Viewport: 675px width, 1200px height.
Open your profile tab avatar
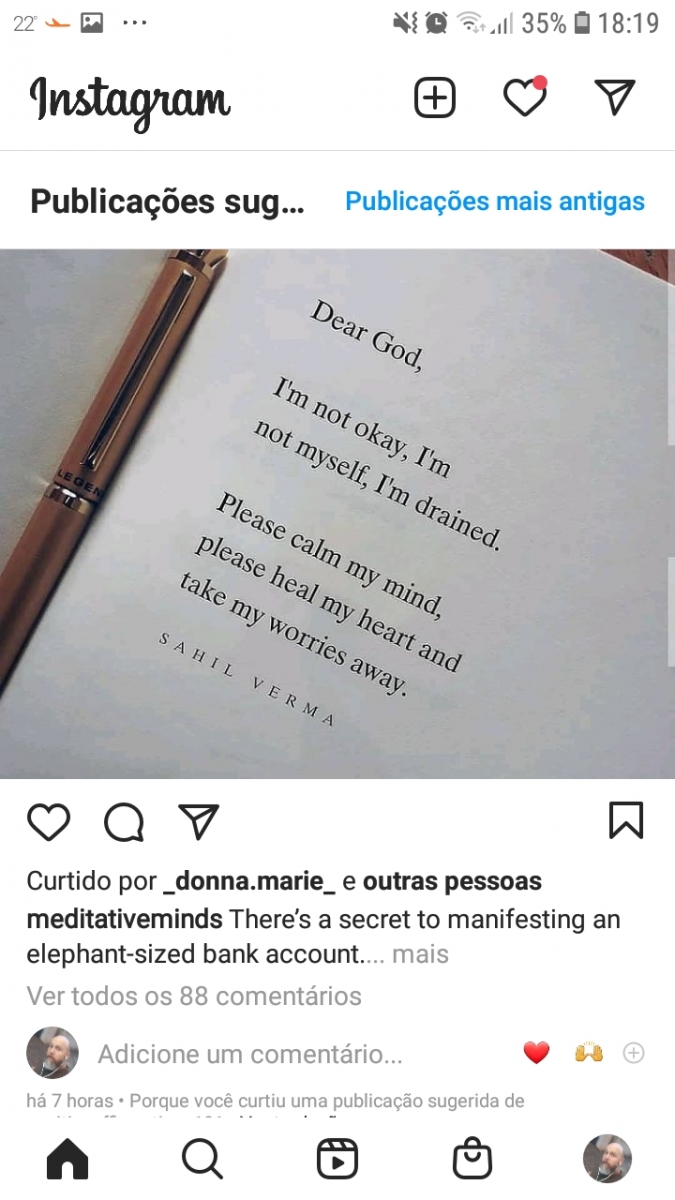click(607, 1159)
